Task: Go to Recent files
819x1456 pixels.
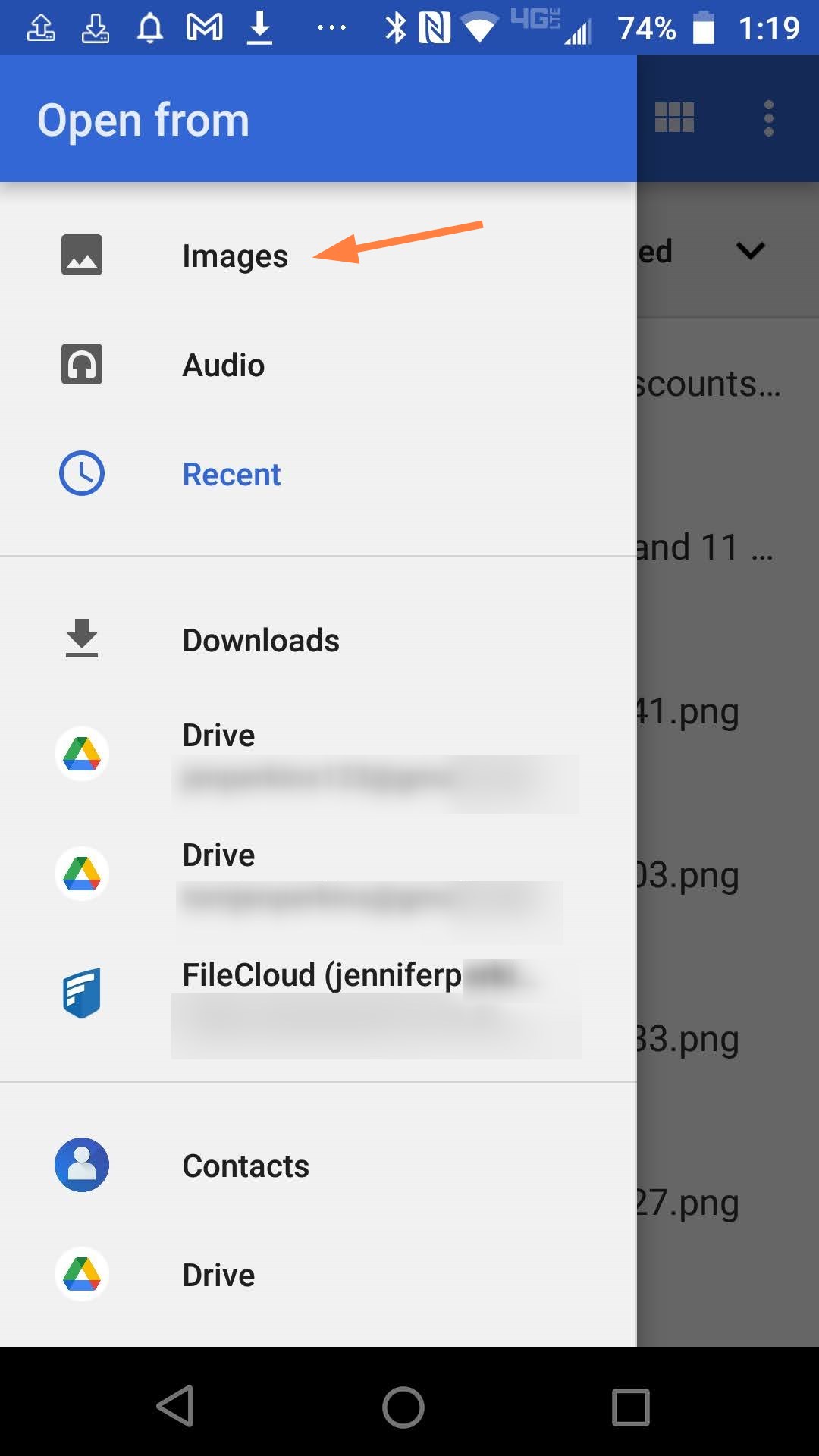Action: tap(231, 475)
